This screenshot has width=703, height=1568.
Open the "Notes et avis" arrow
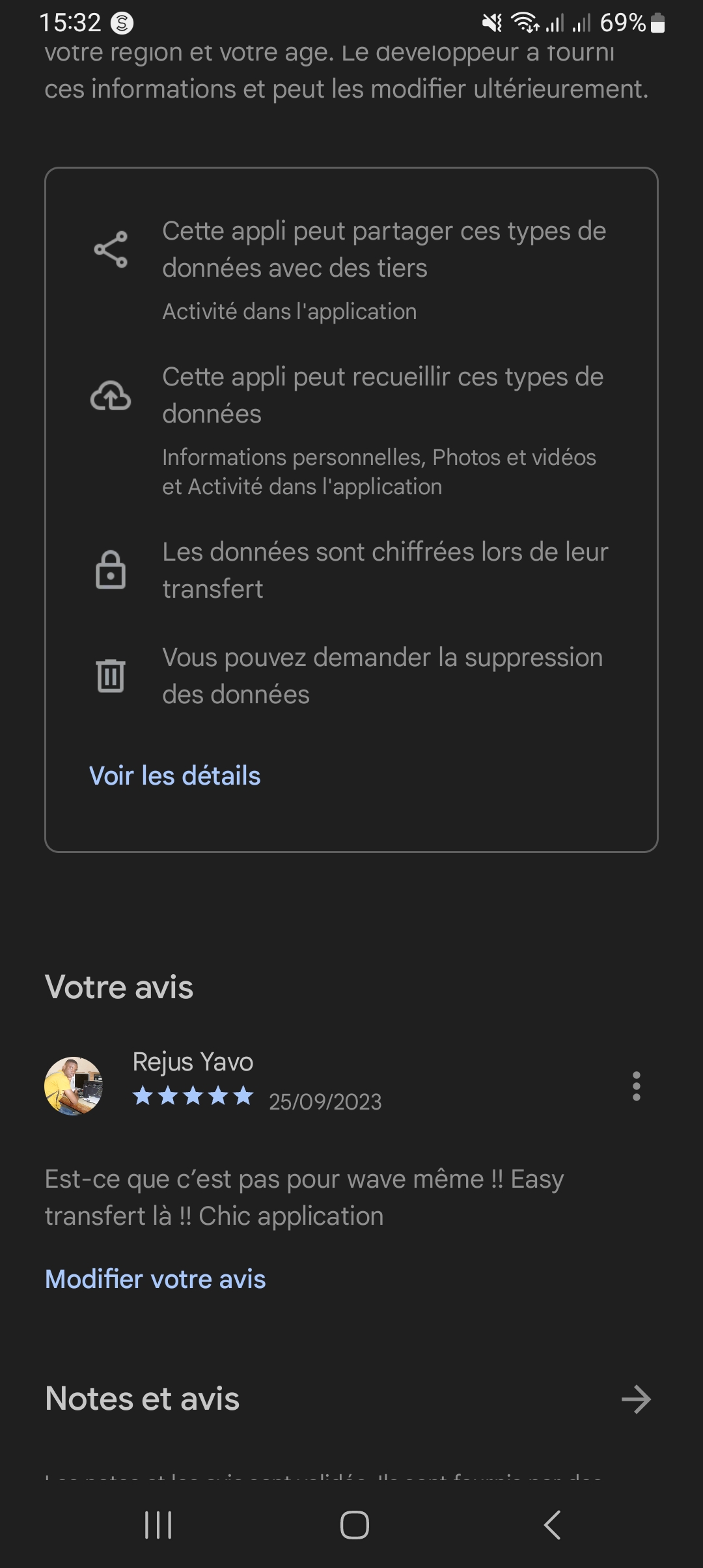pos(635,1399)
